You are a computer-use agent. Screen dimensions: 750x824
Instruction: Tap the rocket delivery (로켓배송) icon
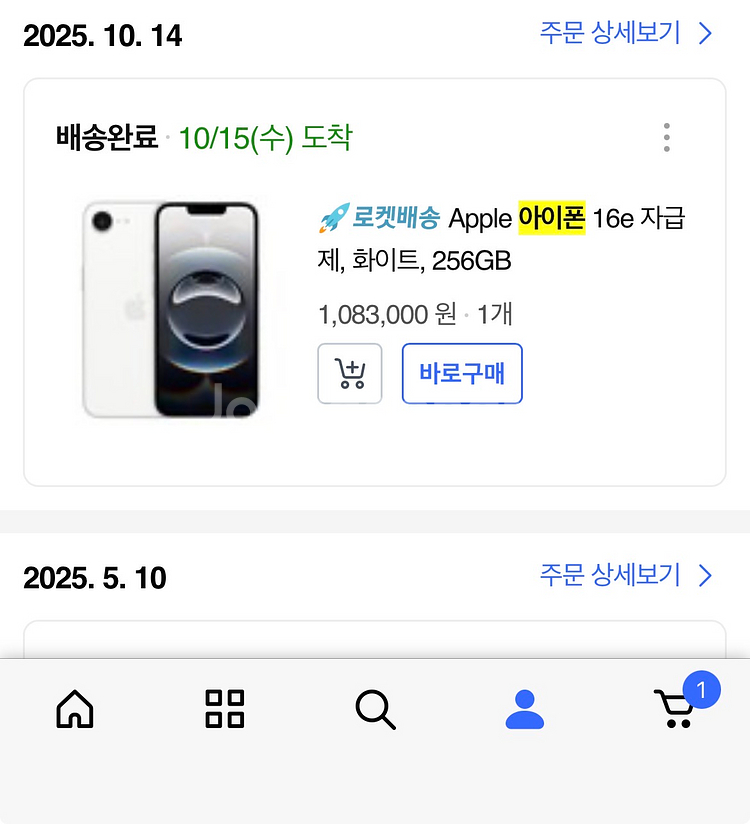pos(332,218)
